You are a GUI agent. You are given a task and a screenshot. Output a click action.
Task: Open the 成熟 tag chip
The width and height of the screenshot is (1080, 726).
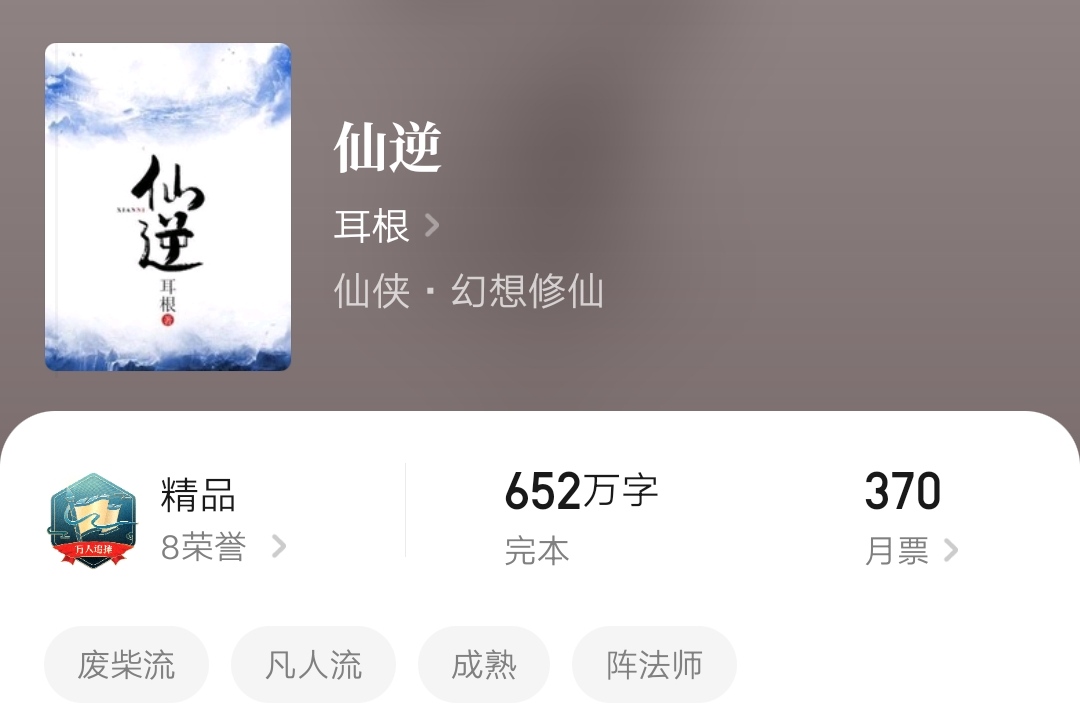click(483, 665)
